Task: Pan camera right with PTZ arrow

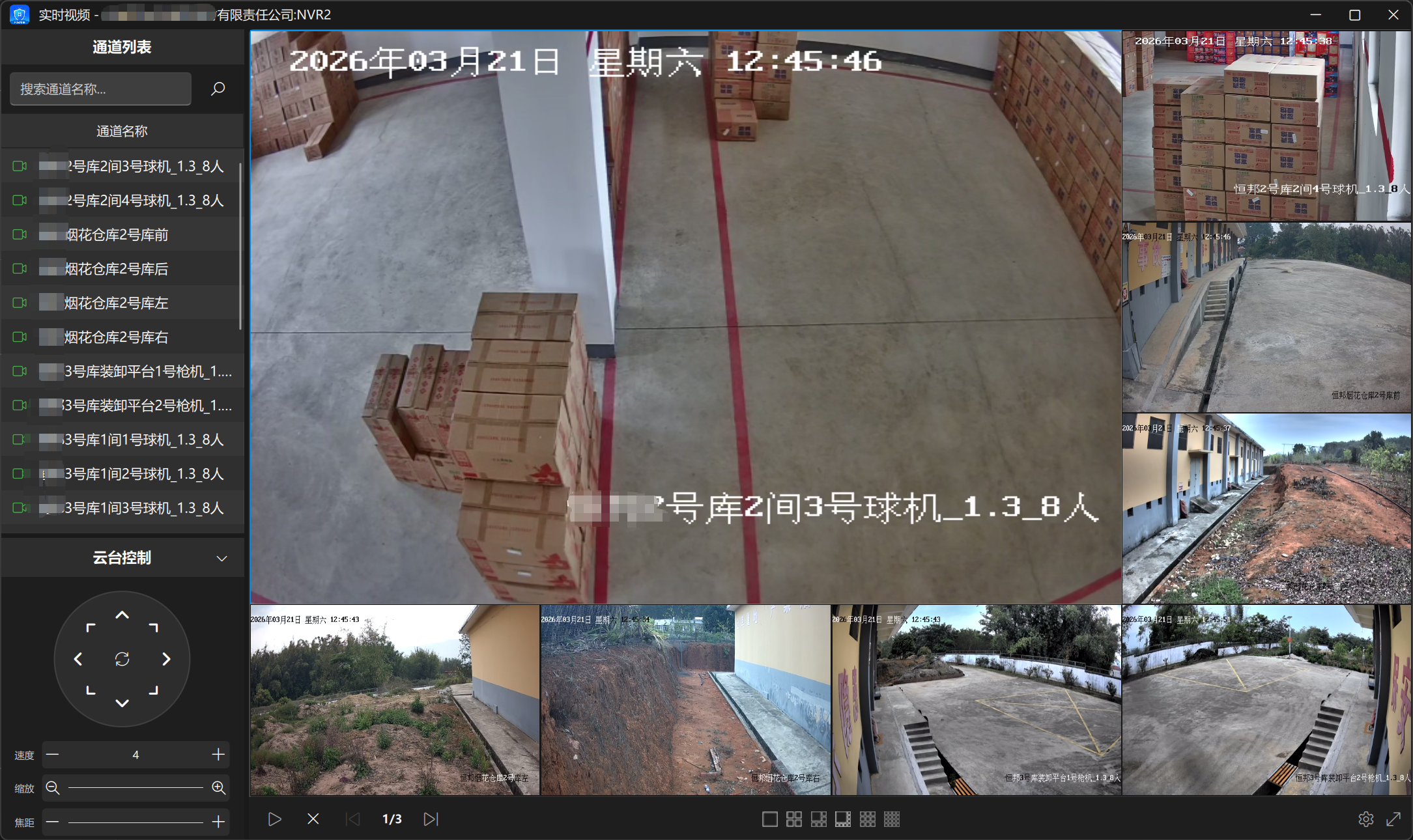Action: coord(166,659)
